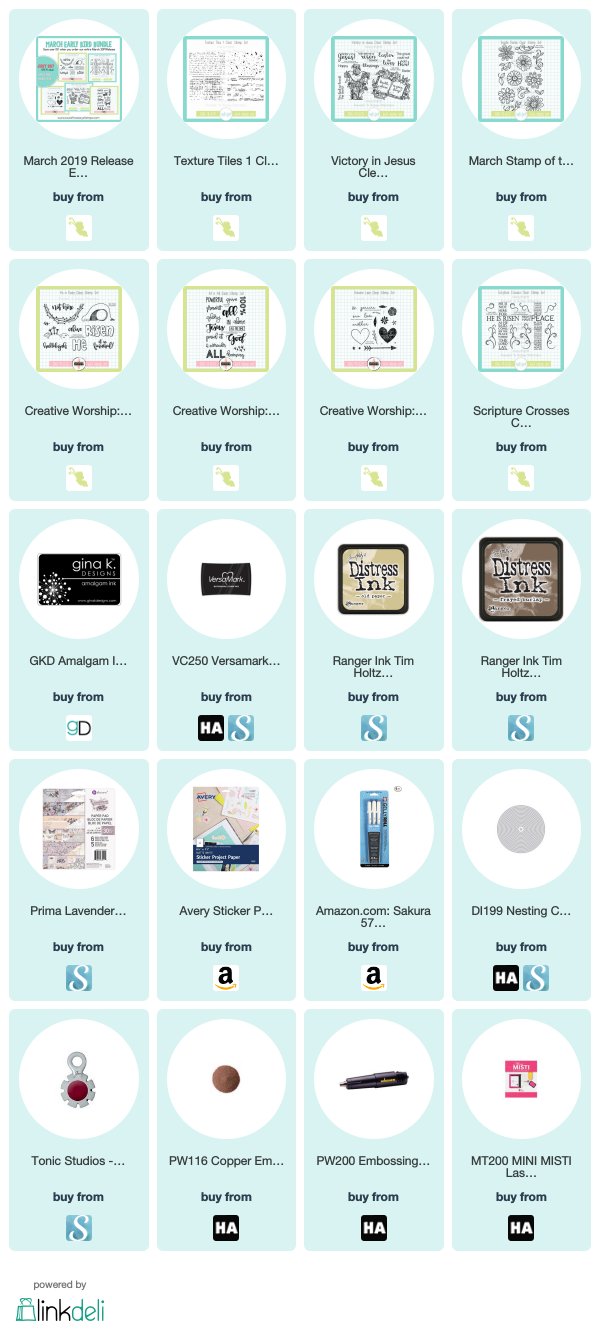The width and height of the screenshot is (600, 1331).
Task: Tap Scrapbook.com icon under VC250 Versamark
Action: point(241,727)
